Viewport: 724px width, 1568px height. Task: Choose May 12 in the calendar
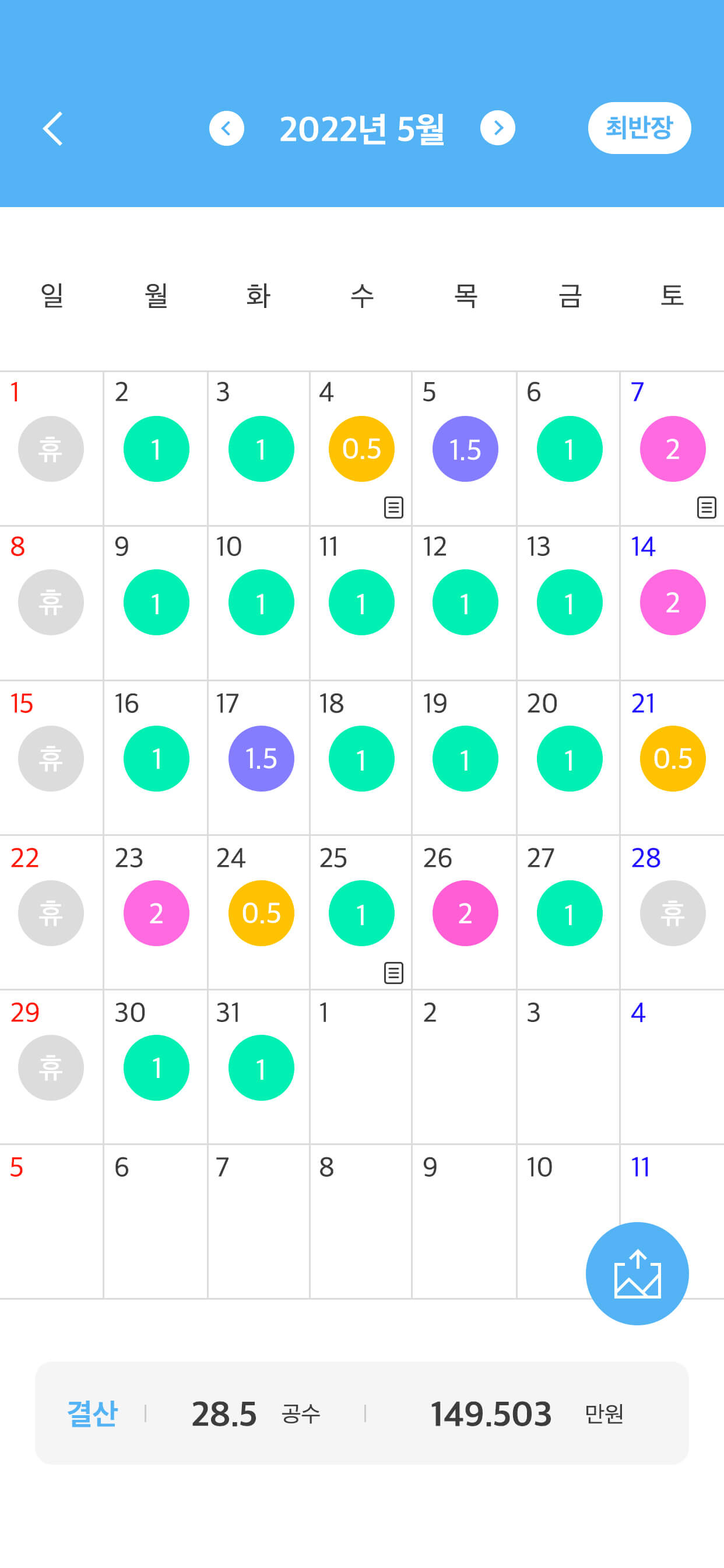click(x=465, y=603)
